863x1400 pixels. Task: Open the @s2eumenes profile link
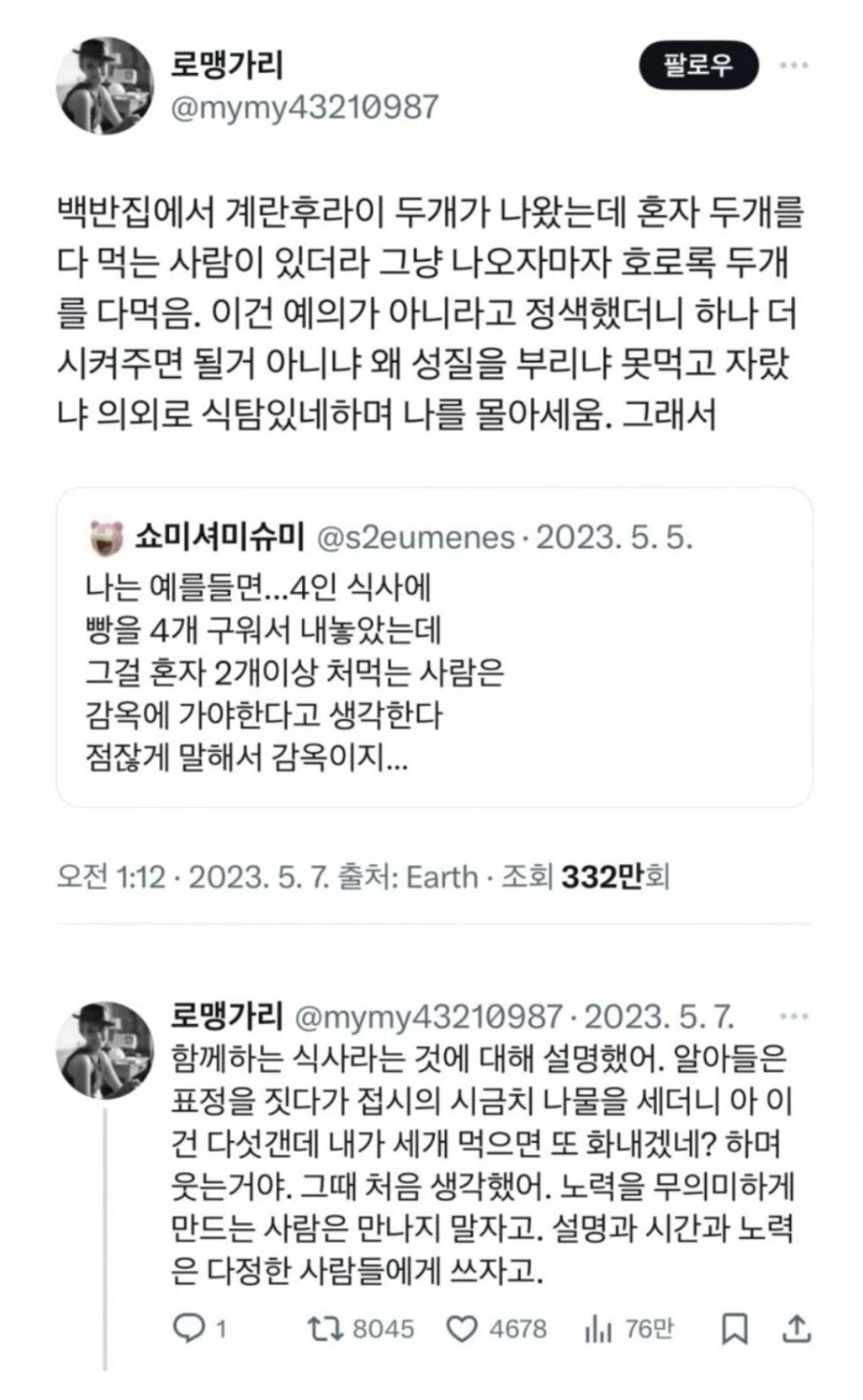(x=412, y=538)
